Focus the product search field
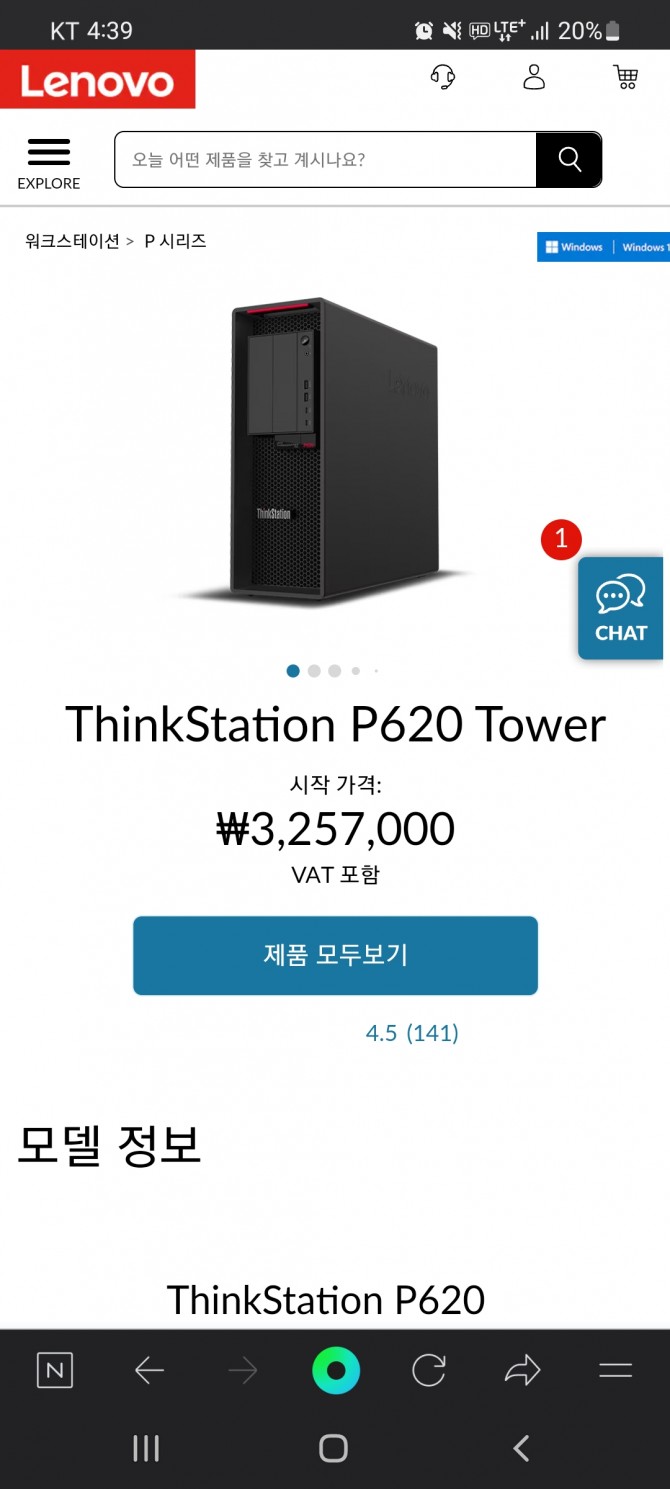Screen dimensions: 670x1489 [x=325, y=159]
